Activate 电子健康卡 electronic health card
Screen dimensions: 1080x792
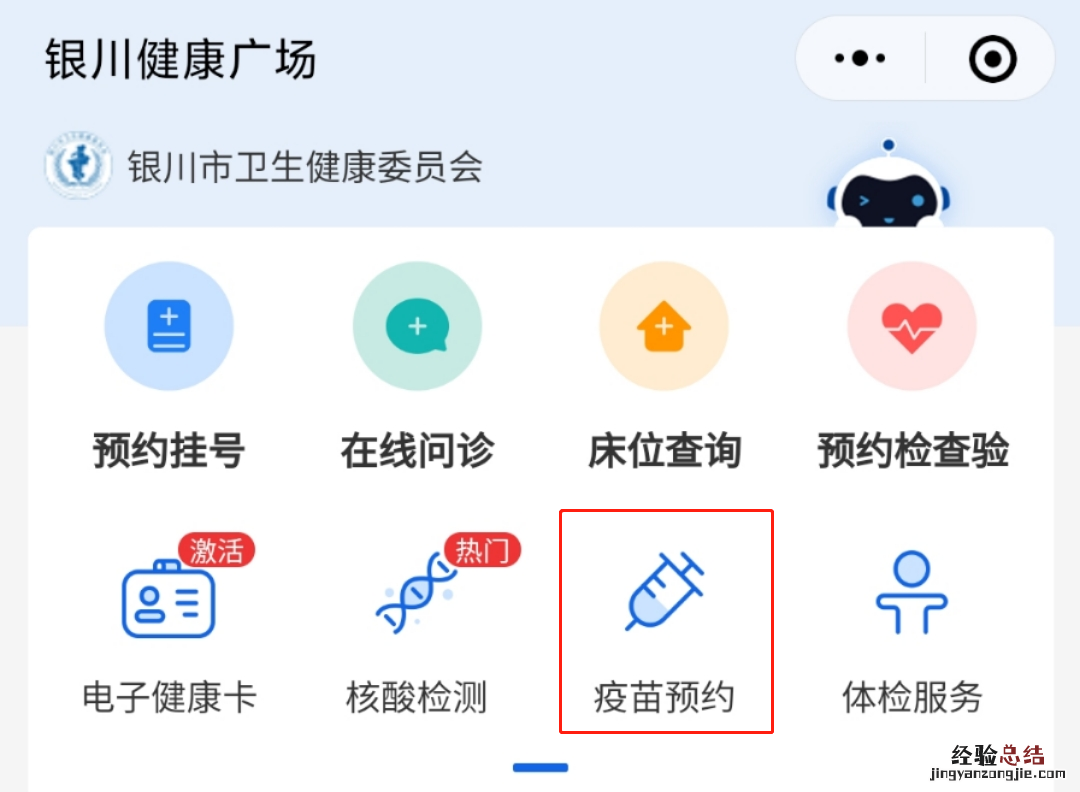coord(169,620)
